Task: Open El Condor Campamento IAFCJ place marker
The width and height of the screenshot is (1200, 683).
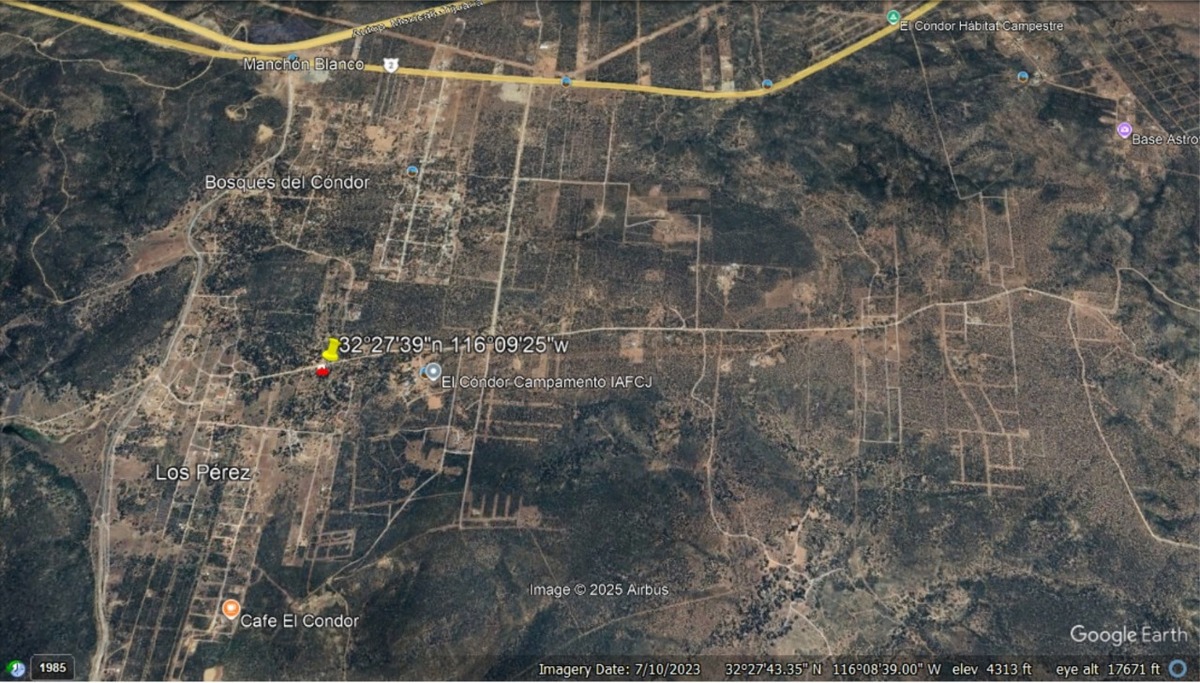Action: (x=433, y=371)
